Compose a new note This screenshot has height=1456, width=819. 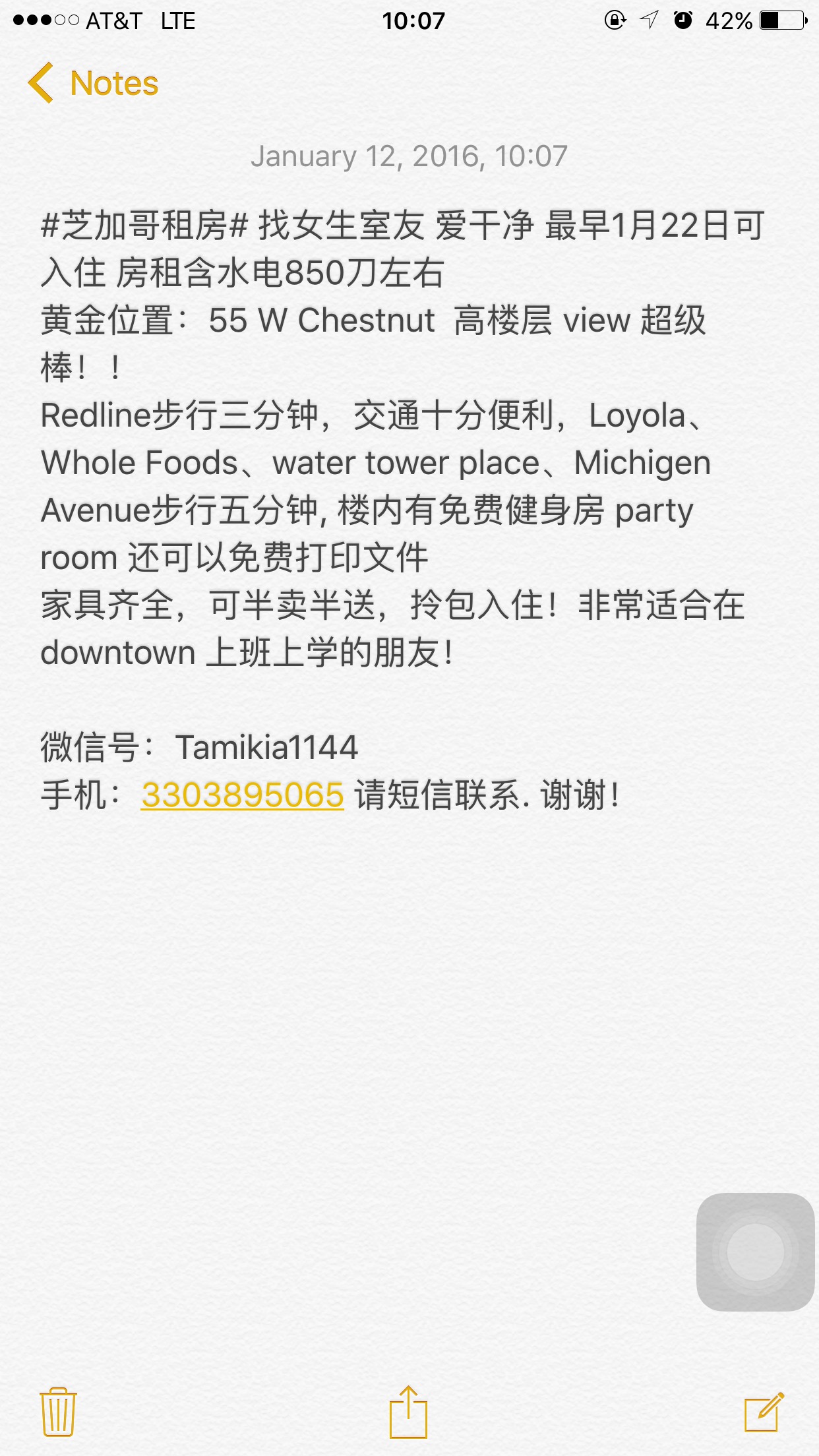(764, 1411)
